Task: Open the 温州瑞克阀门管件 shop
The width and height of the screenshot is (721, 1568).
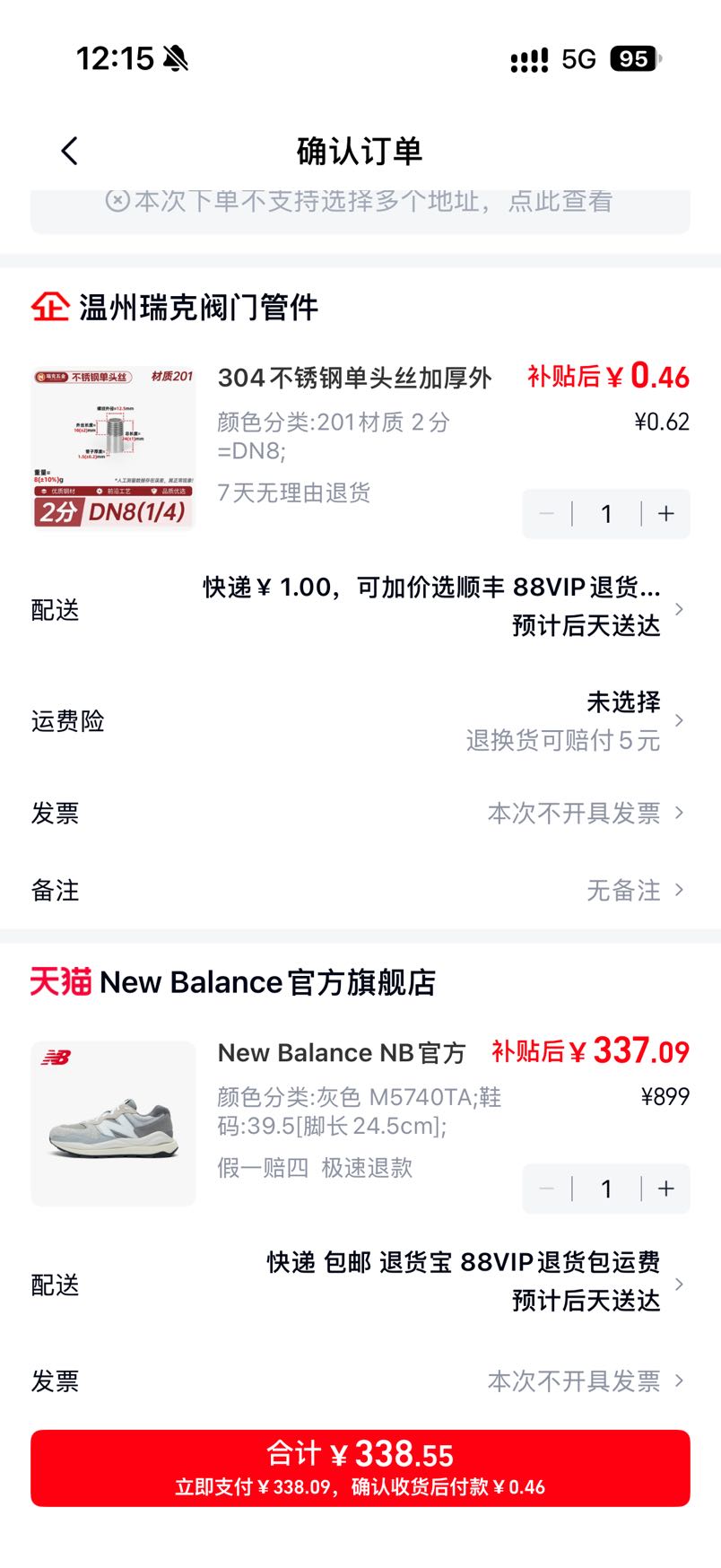Action: click(x=175, y=308)
